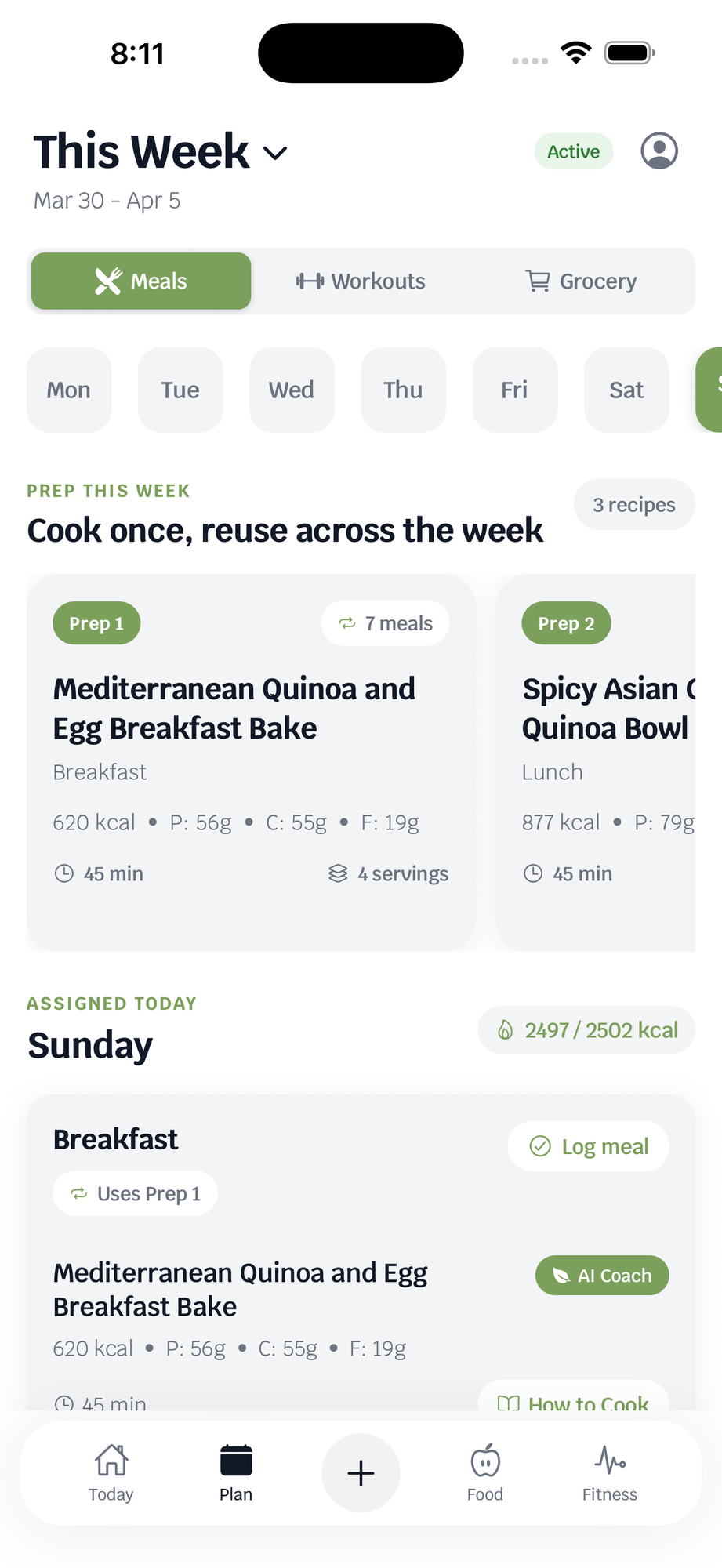Go to Today via the home icon

click(x=111, y=1472)
